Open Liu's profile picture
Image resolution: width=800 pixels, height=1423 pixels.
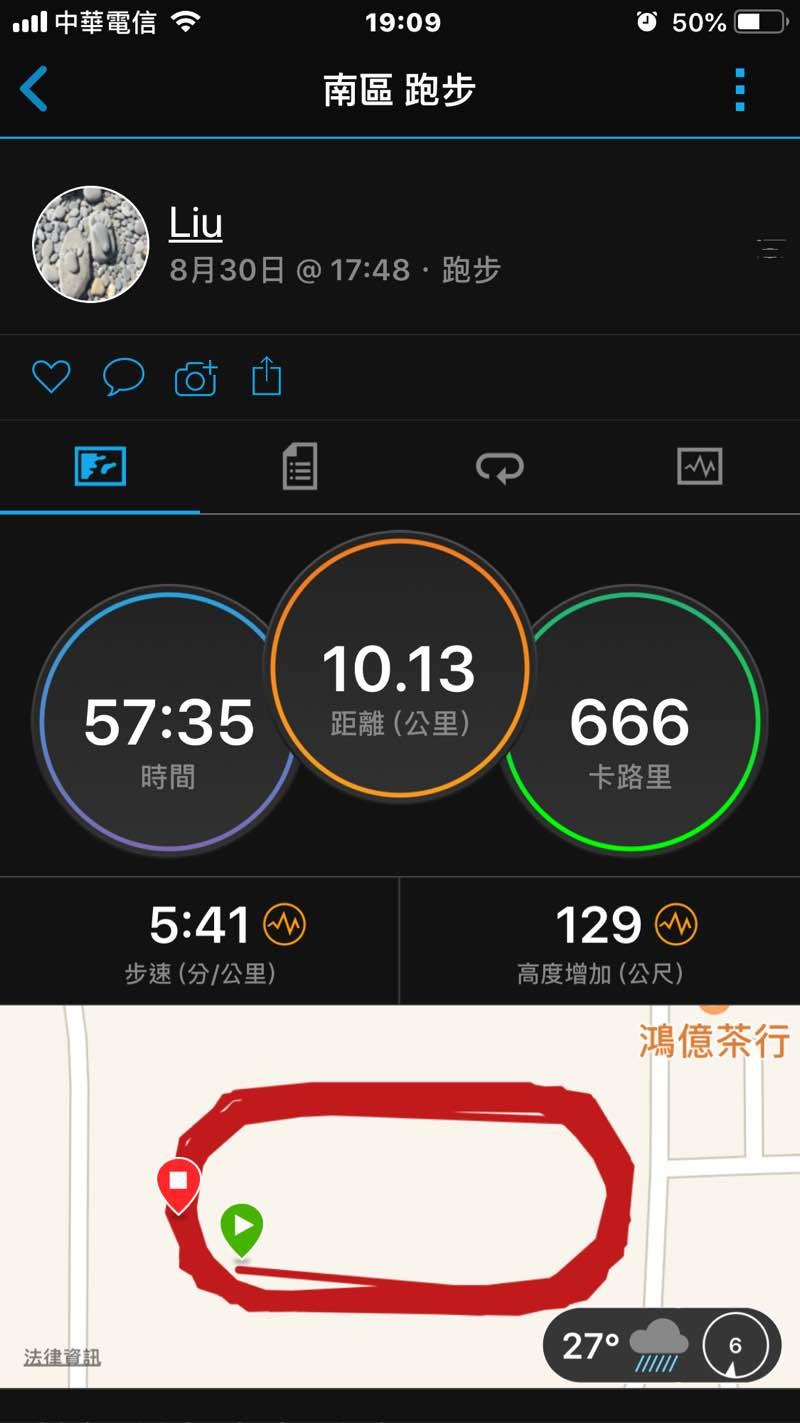click(x=91, y=244)
